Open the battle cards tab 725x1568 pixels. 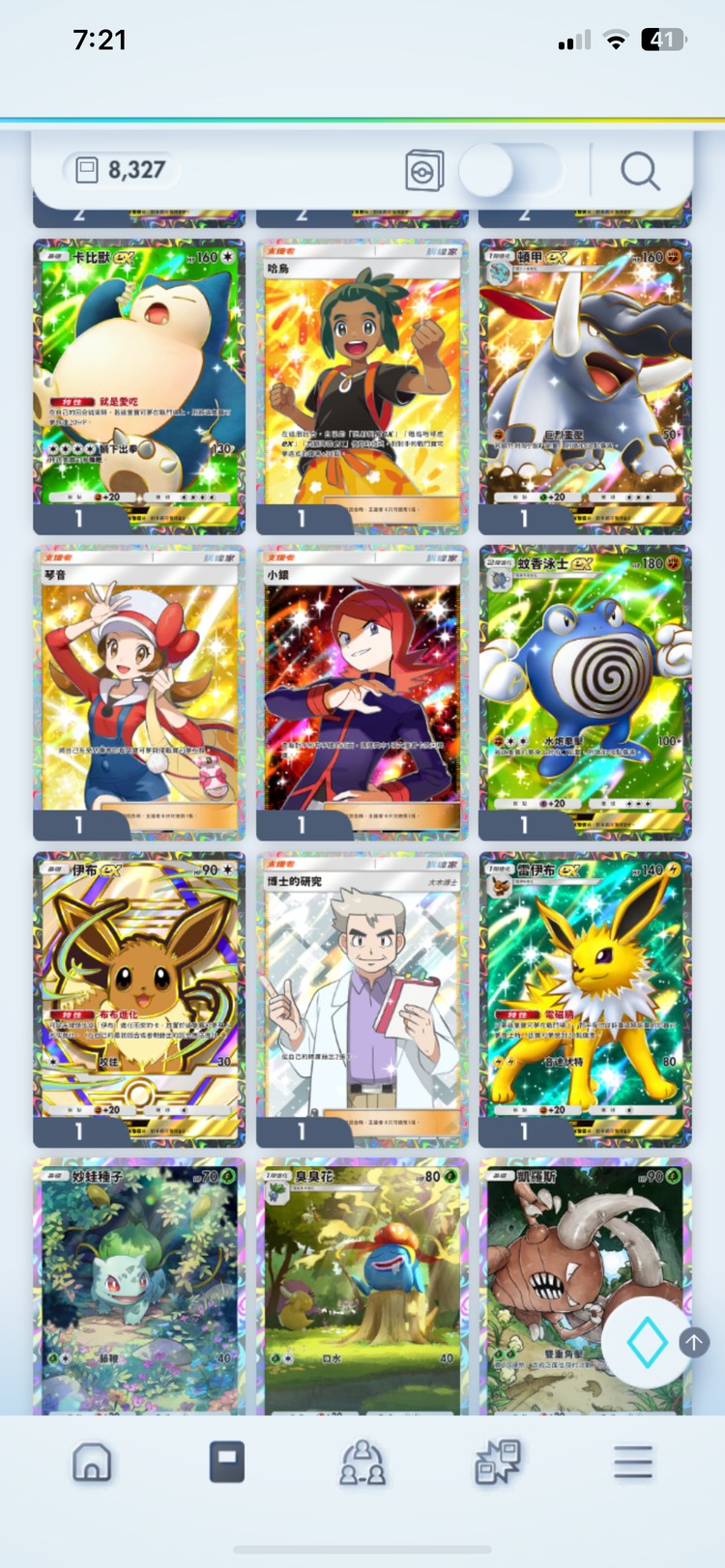point(498,1463)
